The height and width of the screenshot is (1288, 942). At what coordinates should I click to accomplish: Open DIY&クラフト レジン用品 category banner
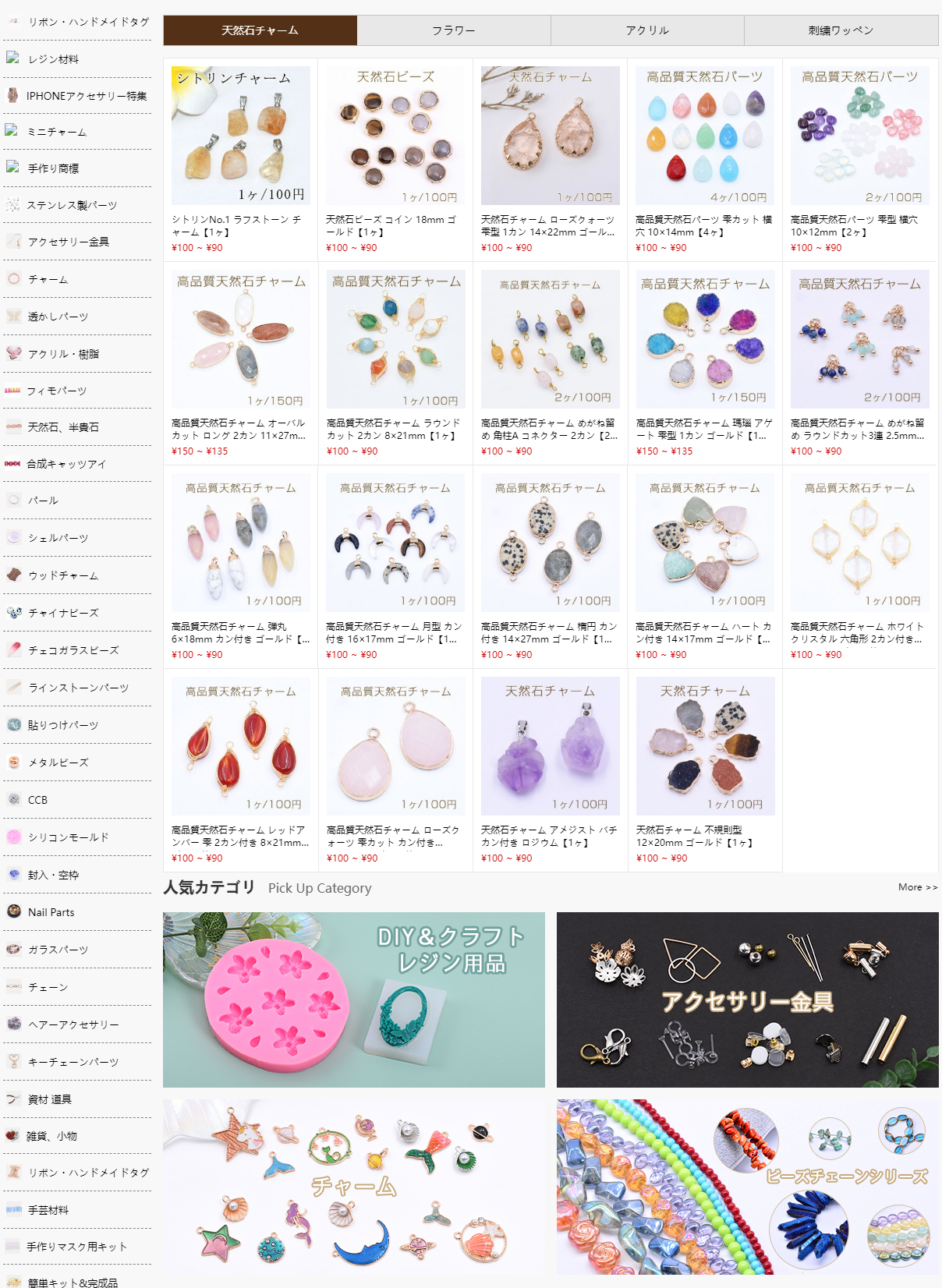(353, 1000)
